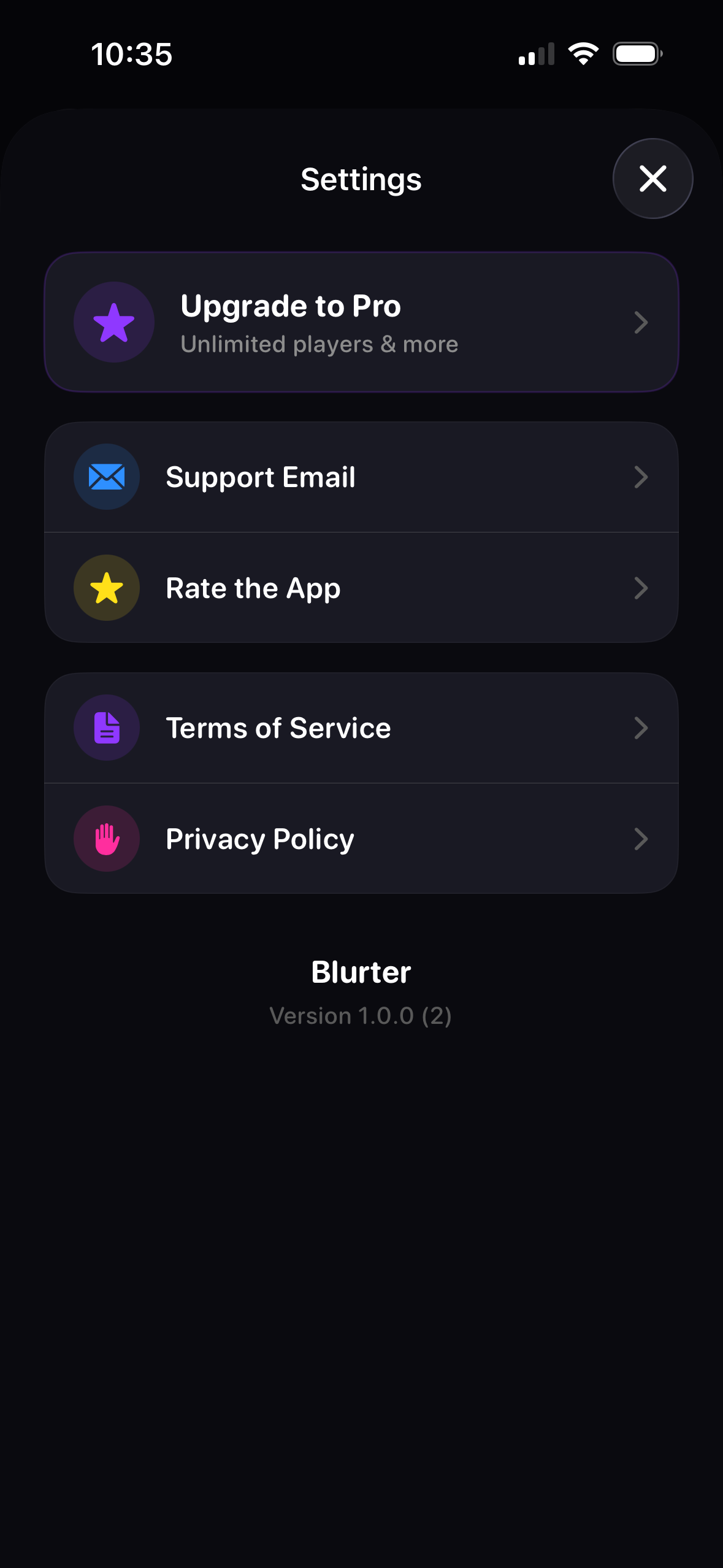Tap the Blurter app name label
Image resolution: width=723 pixels, height=1568 pixels.
(361, 971)
